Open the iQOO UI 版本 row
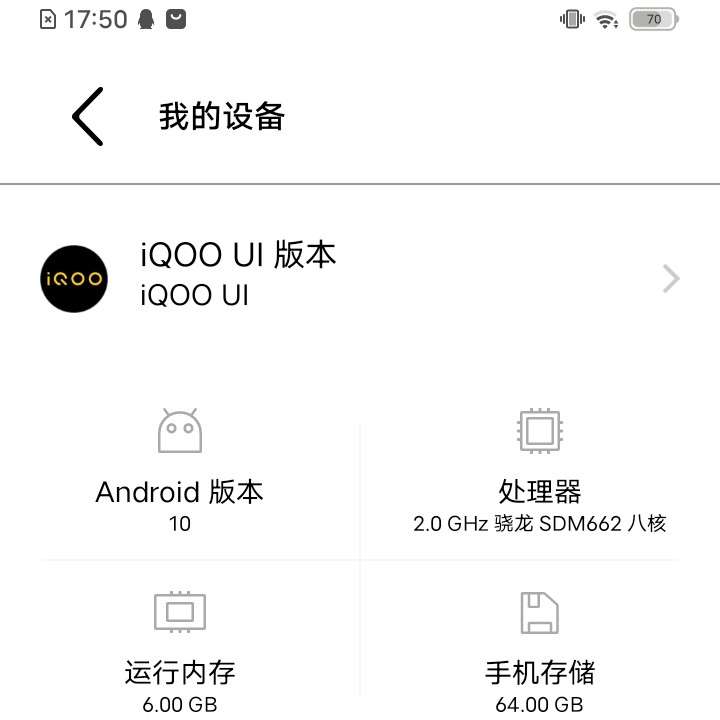The image size is (720, 720). 360,277
